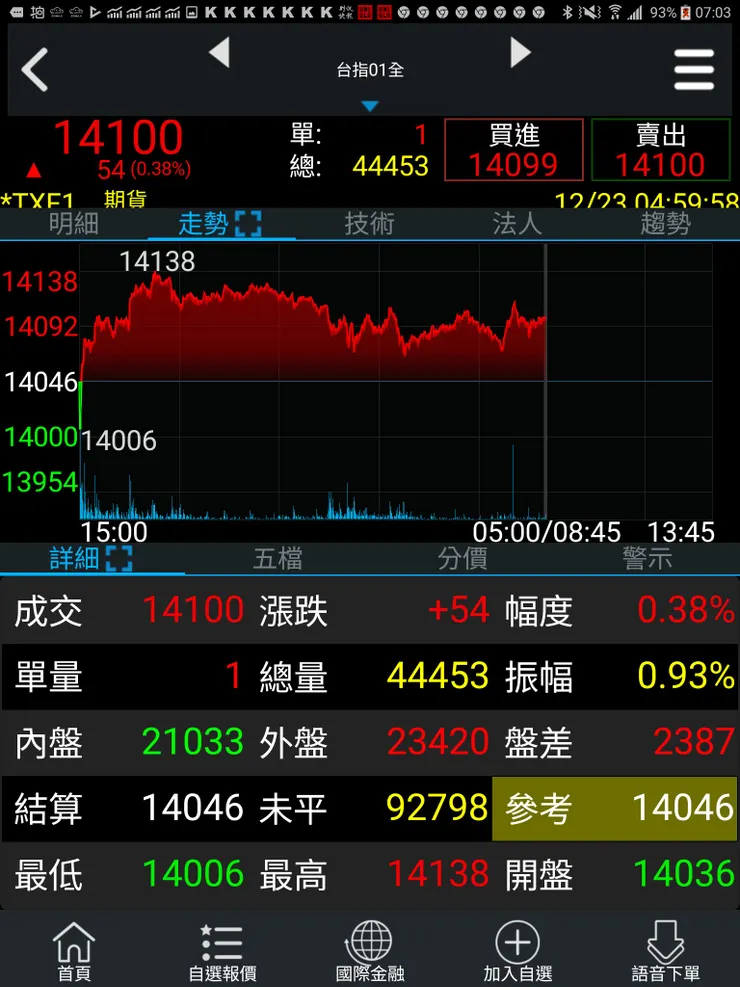740x987 pixels.
Task: Open the hamburger menu
Action: (x=693, y=70)
